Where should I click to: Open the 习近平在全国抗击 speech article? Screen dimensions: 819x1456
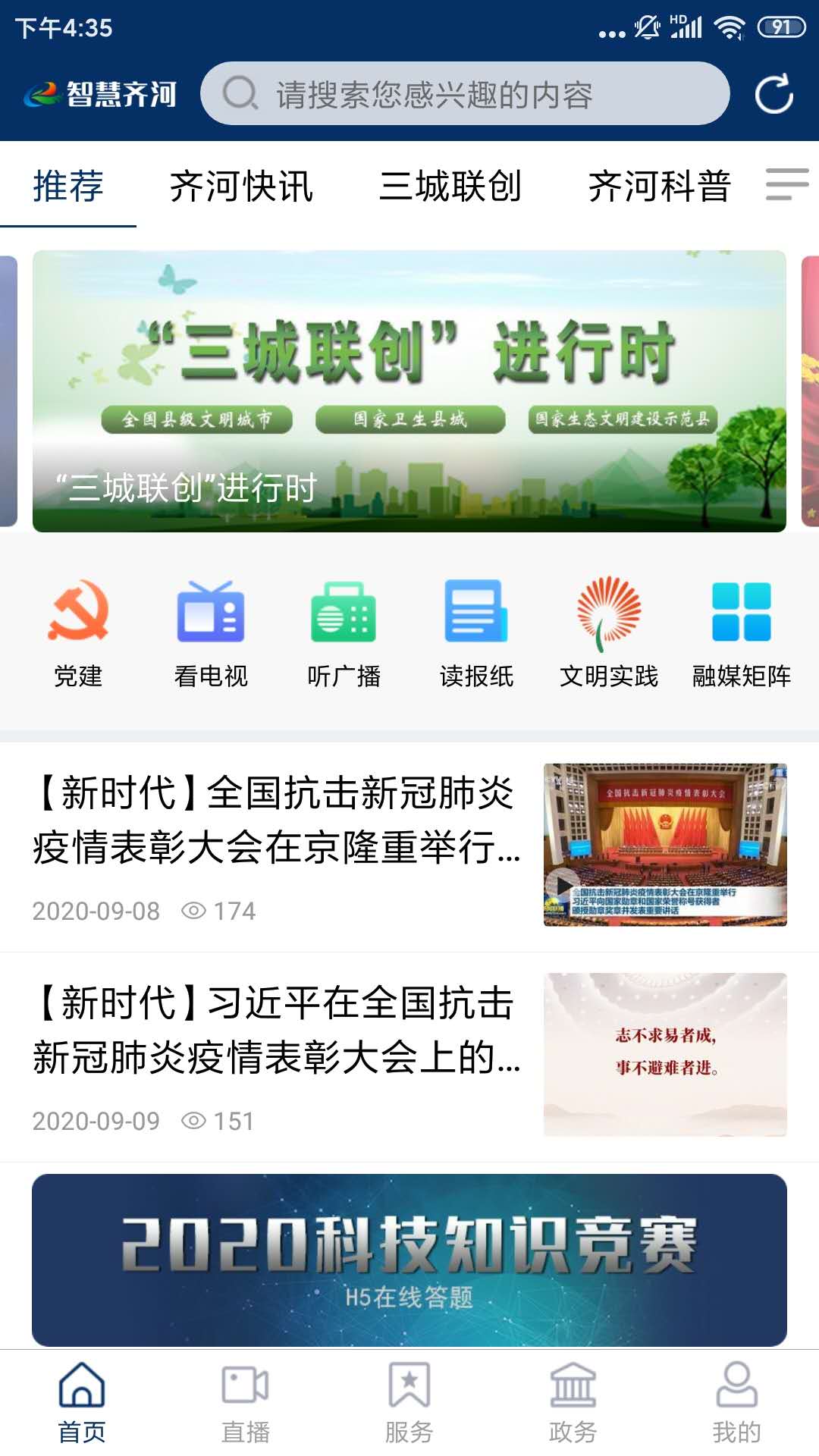409,1056
